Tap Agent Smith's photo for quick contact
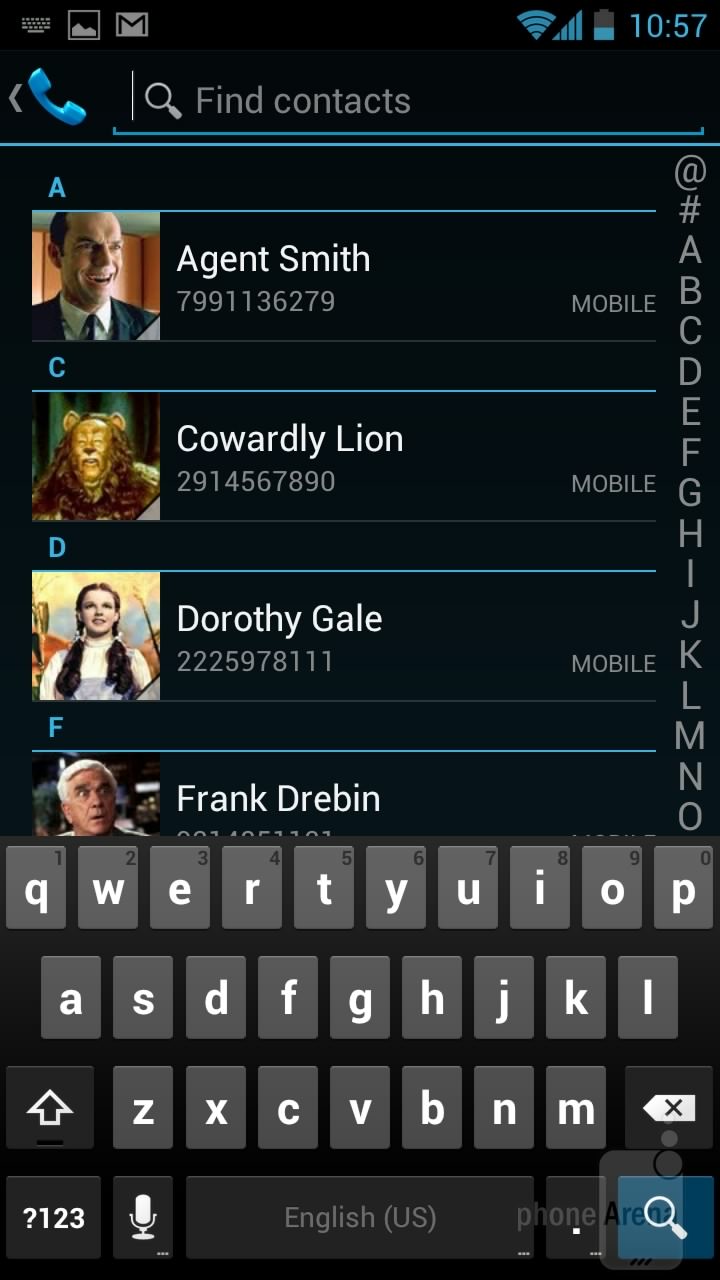Viewport: 720px width, 1280px height. (x=96, y=277)
